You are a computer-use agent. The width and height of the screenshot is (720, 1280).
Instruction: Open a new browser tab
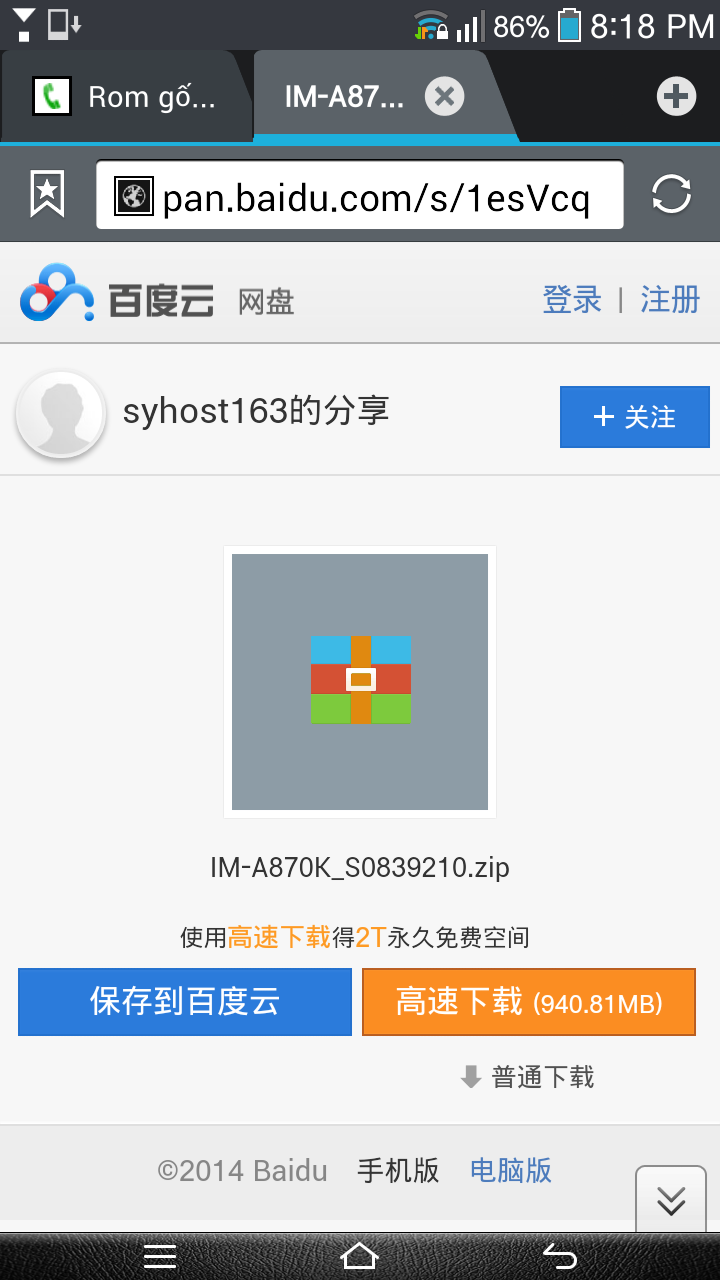[x=676, y=97]
